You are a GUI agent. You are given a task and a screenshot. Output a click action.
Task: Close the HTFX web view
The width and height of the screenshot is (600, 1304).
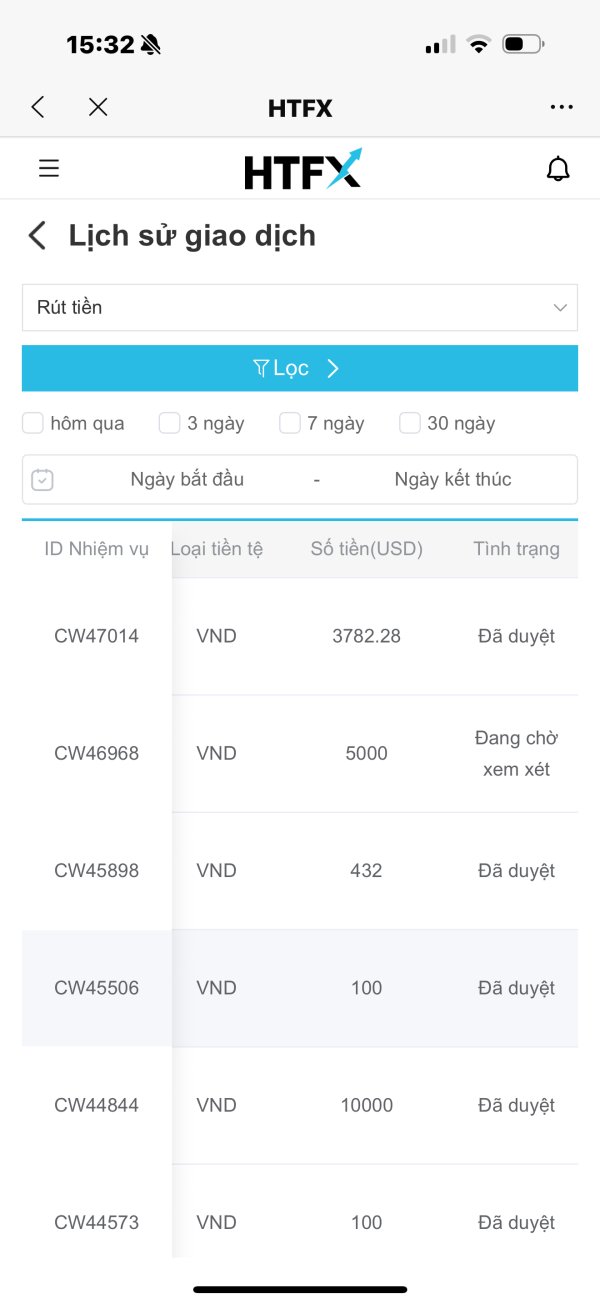click(98, 107)
